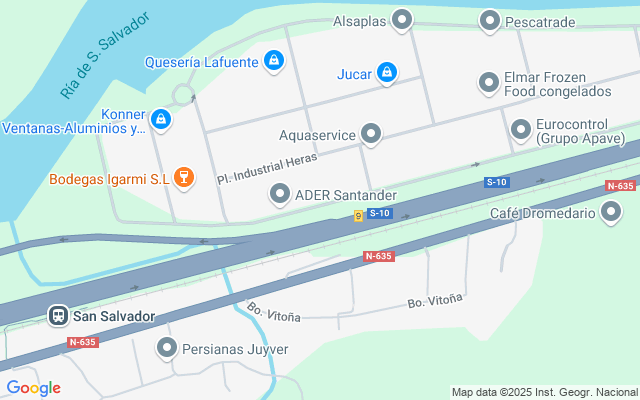Image resolution: width=640 pixels, height=400 pixels.
Task: Tap the ADER Santander place pin
Action: (280, 194)
